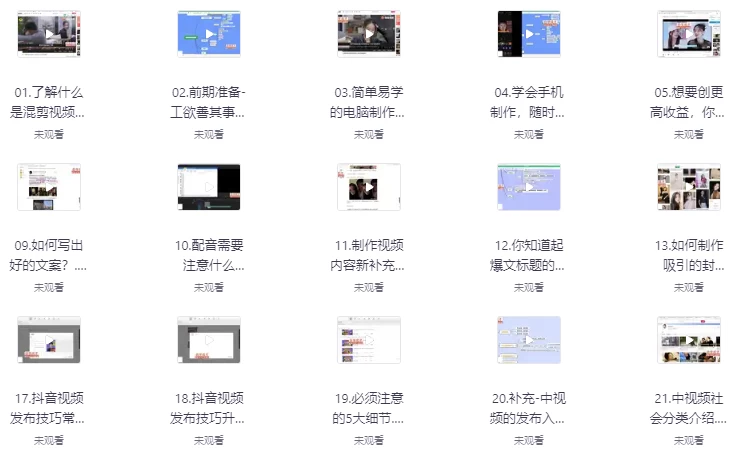Open video 19 必须注意的5大细节
The width and height of the screenshot is (739, 452).
[369, 340]
